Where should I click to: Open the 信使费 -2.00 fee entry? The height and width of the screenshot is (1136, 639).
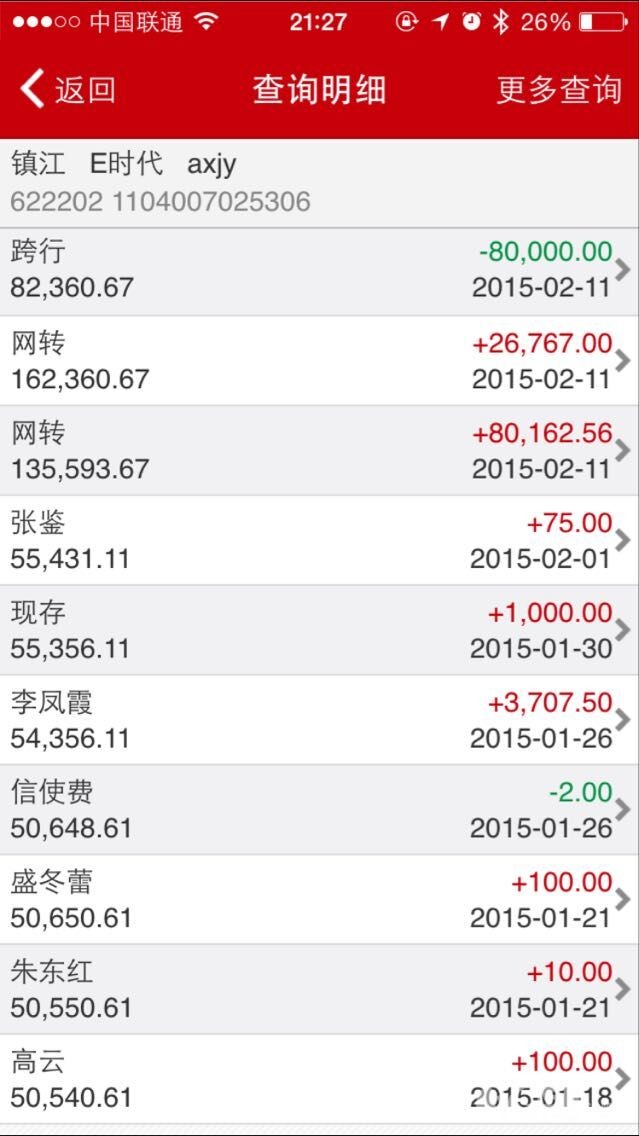point(319,810)
